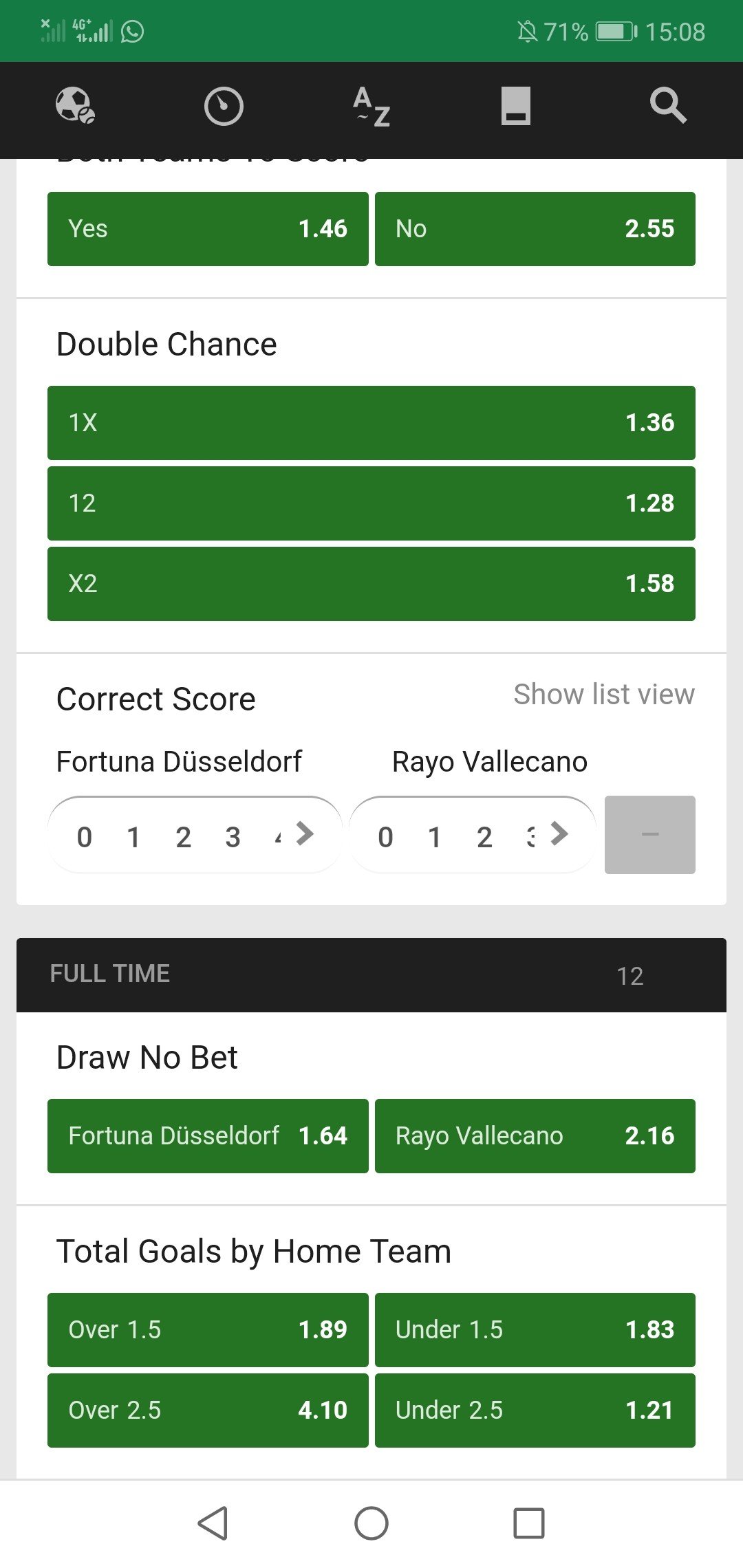Tap arrow on Fortuna Düsseldorf score picker
The height and width of the screenshot is (1568, 743).
(305, 834)
